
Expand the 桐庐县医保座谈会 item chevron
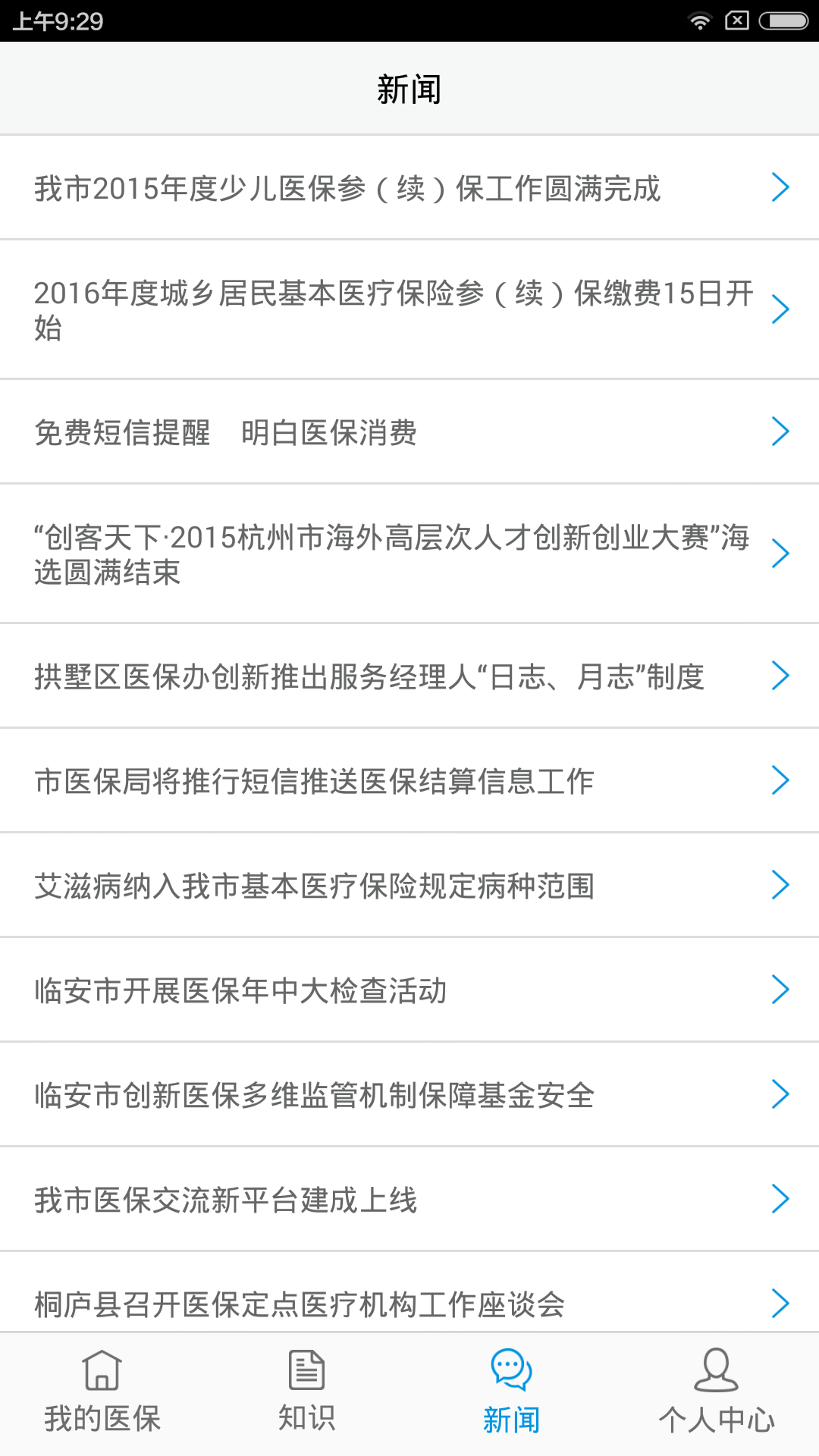point(780,1303)
